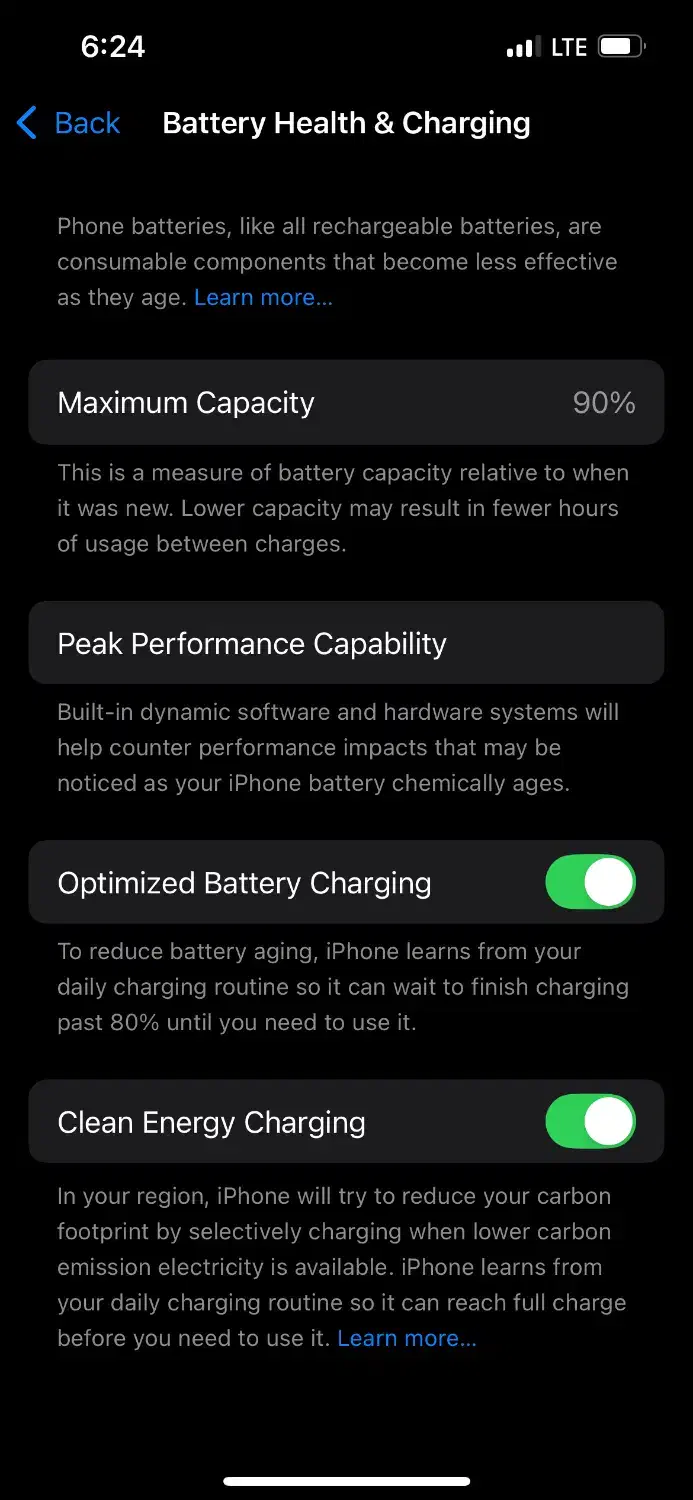Viewport: 693px width, 1500px height.
Task: Open Learn more link about battery aging
Action: [263, 298]
